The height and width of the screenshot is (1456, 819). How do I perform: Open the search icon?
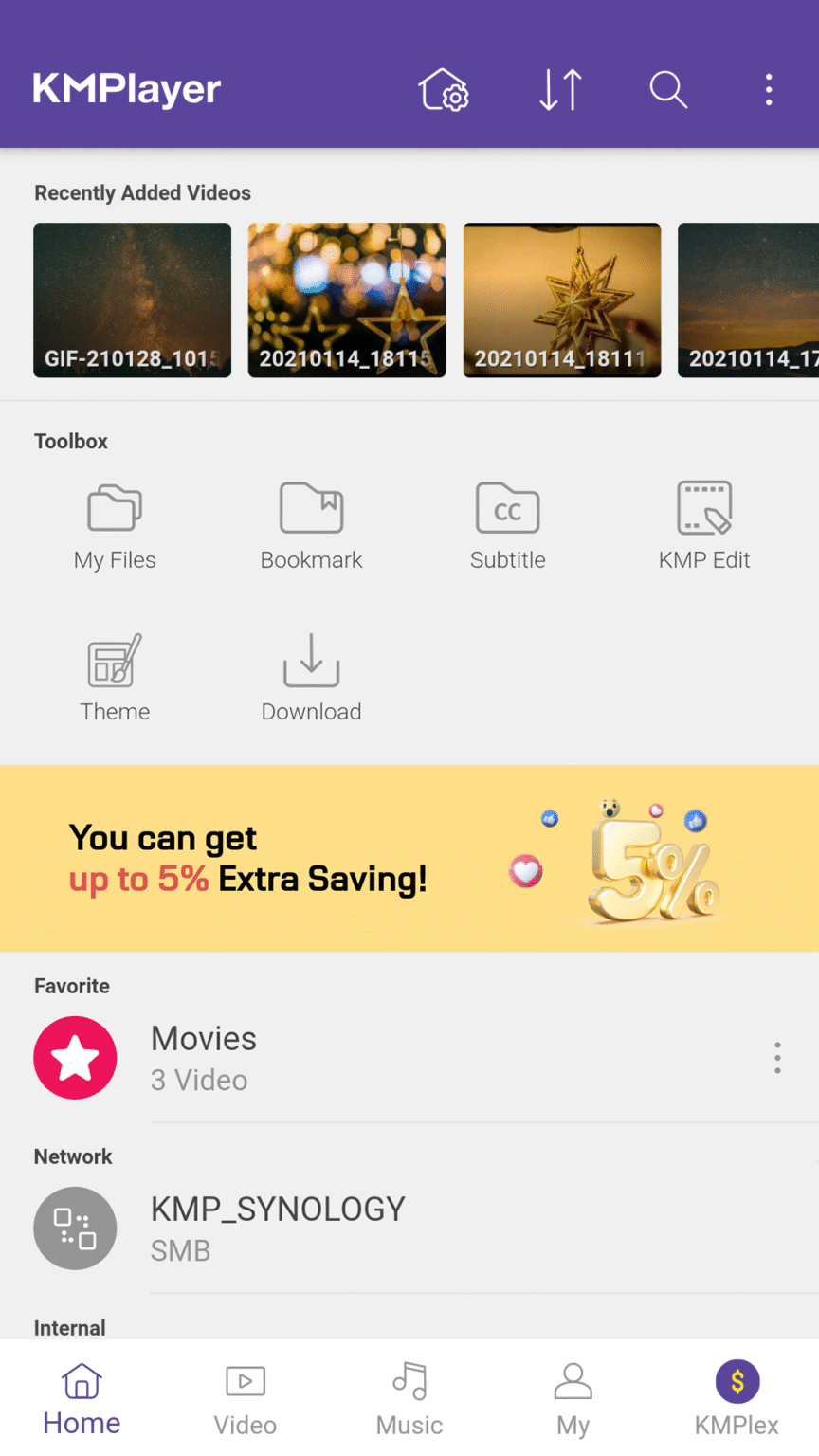[x=668, y=89]
